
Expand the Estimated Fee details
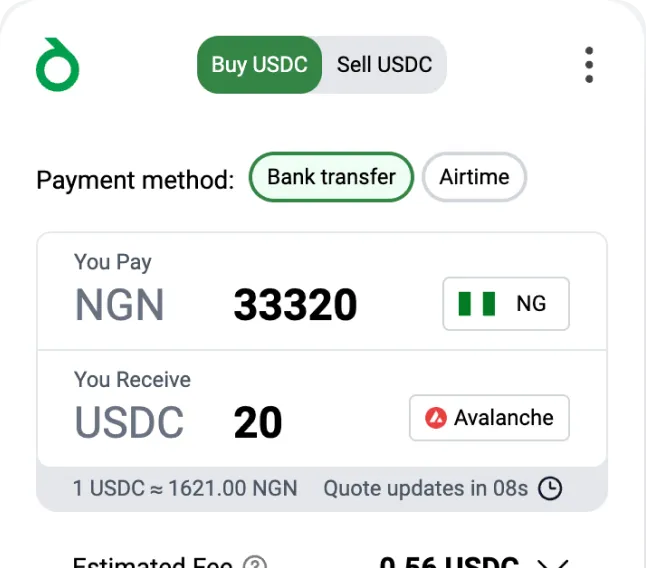pos(553,563)
